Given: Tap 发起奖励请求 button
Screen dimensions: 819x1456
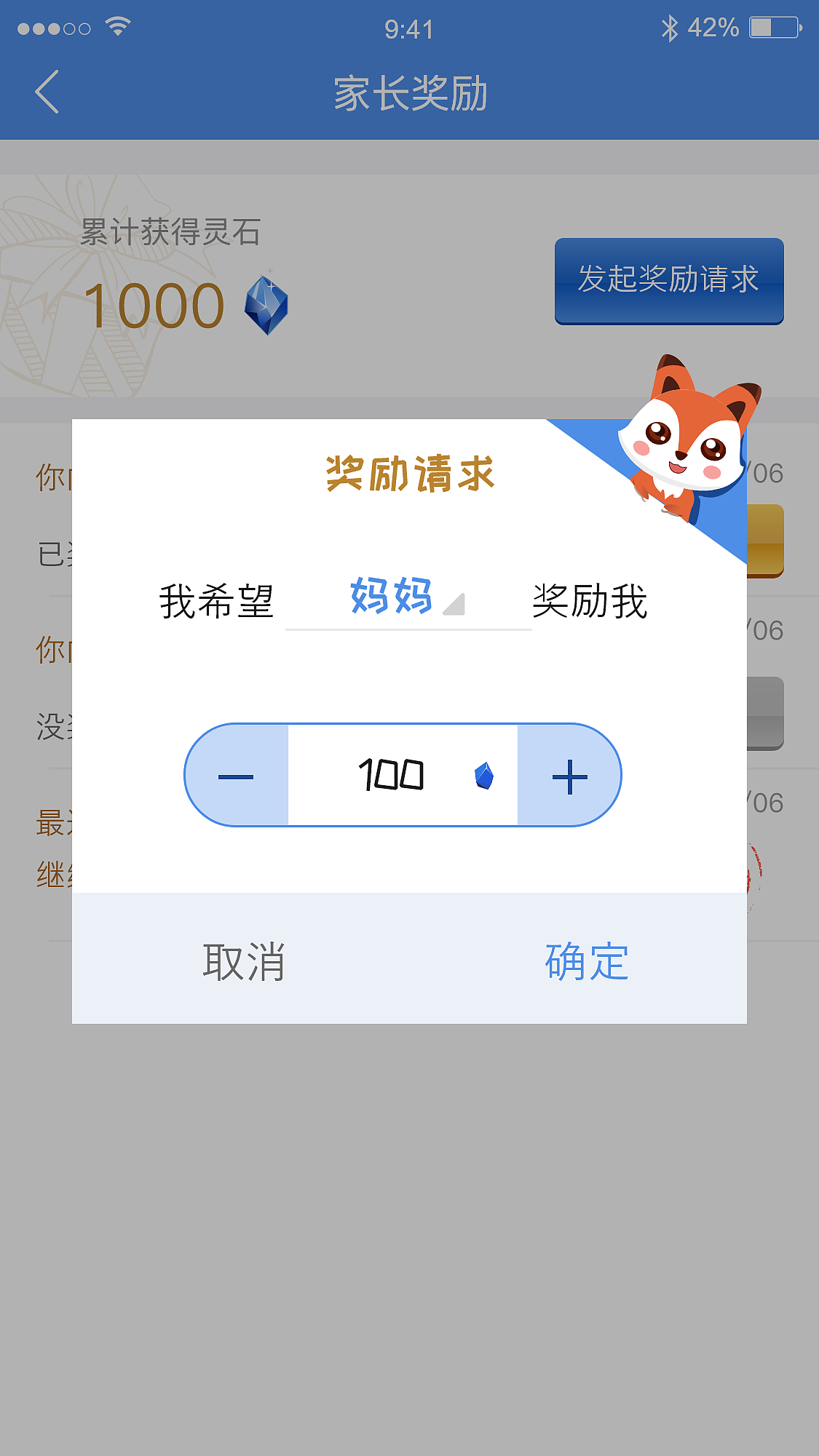Looking at the screenshot, I should pyautogui.click(x=668, y=280).
